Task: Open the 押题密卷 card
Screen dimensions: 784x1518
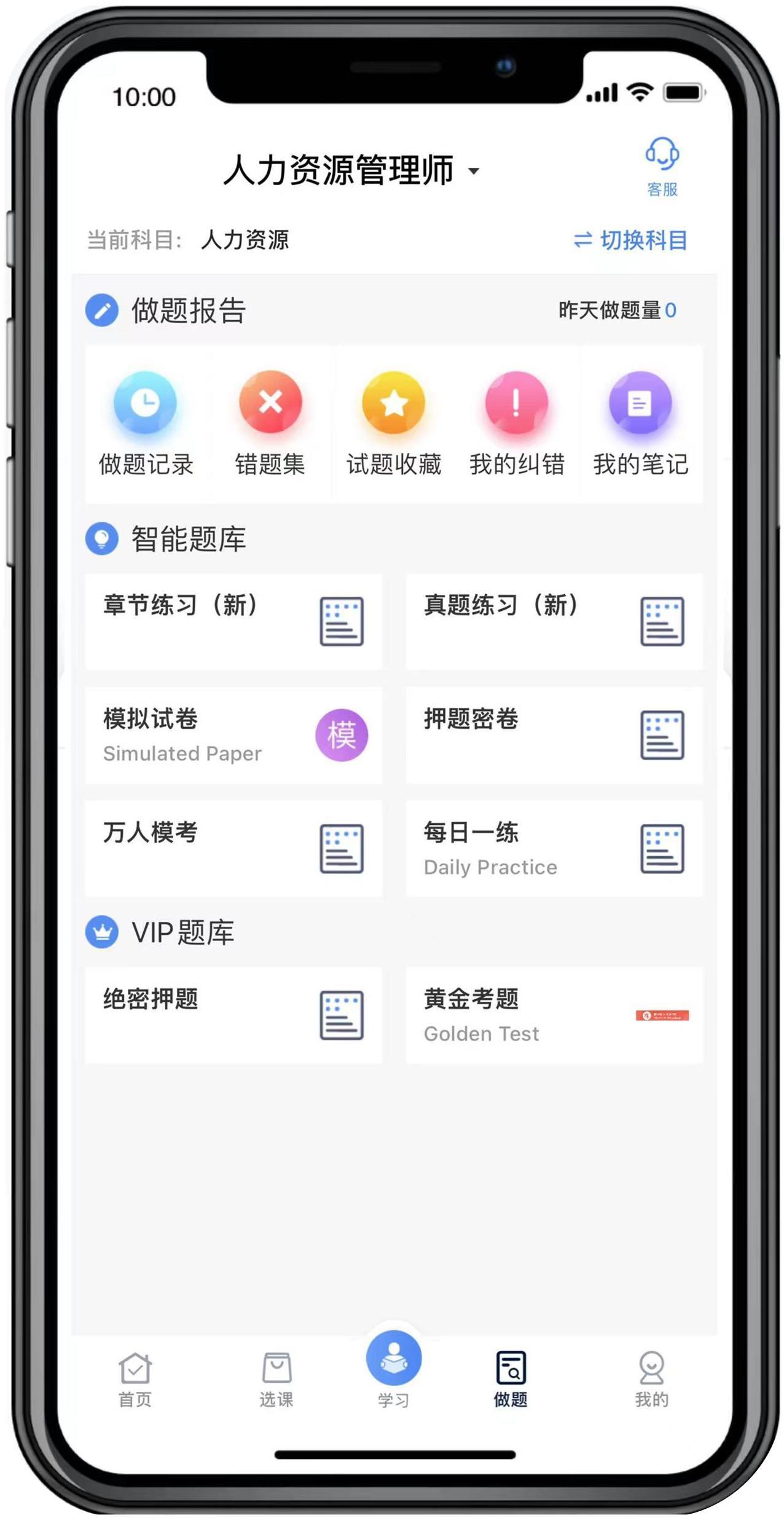Action: 554,735
